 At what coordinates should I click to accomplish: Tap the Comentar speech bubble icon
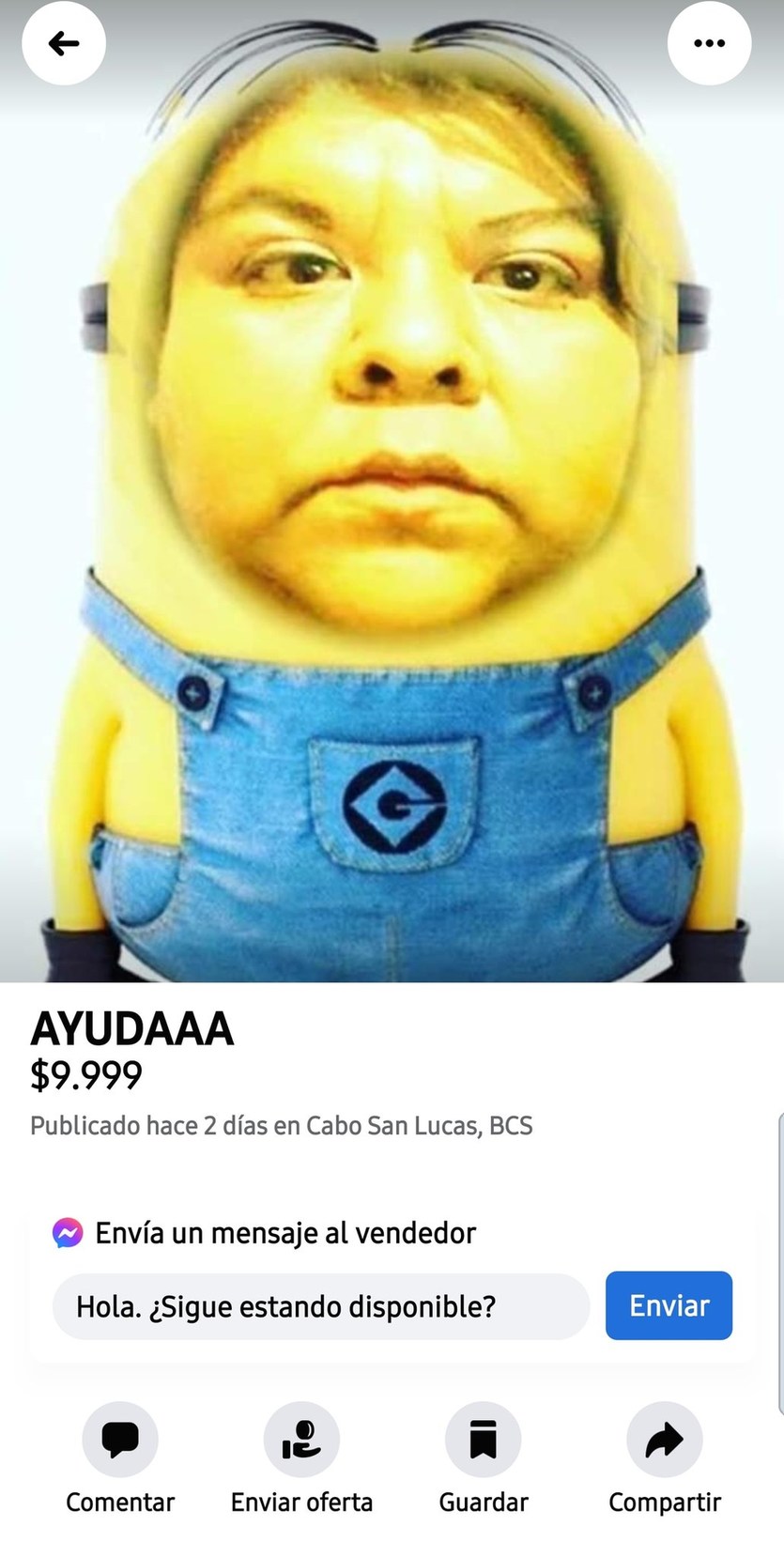click(x=120, y=1439)
